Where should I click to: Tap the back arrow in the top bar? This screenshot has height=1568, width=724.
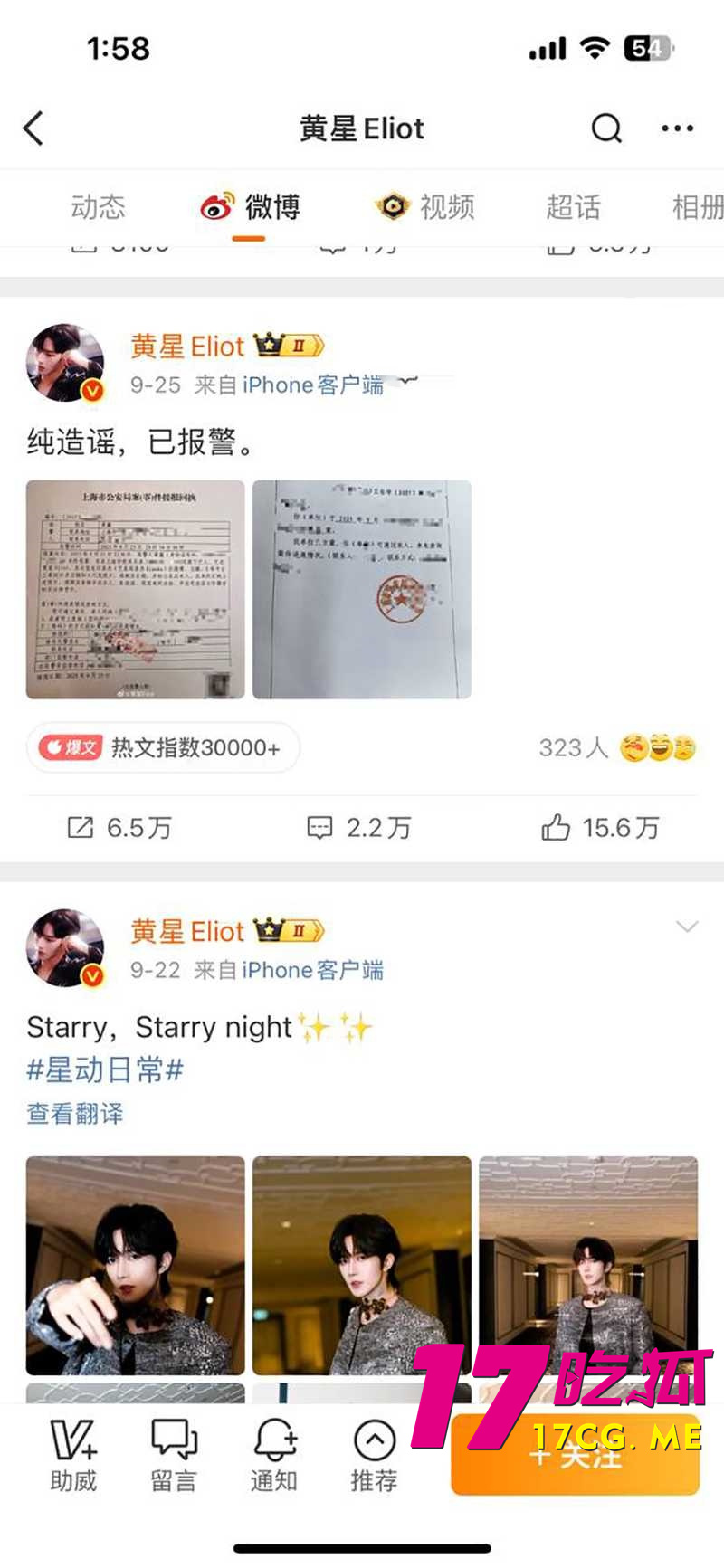pyautogui.click(x=33, y=128)
